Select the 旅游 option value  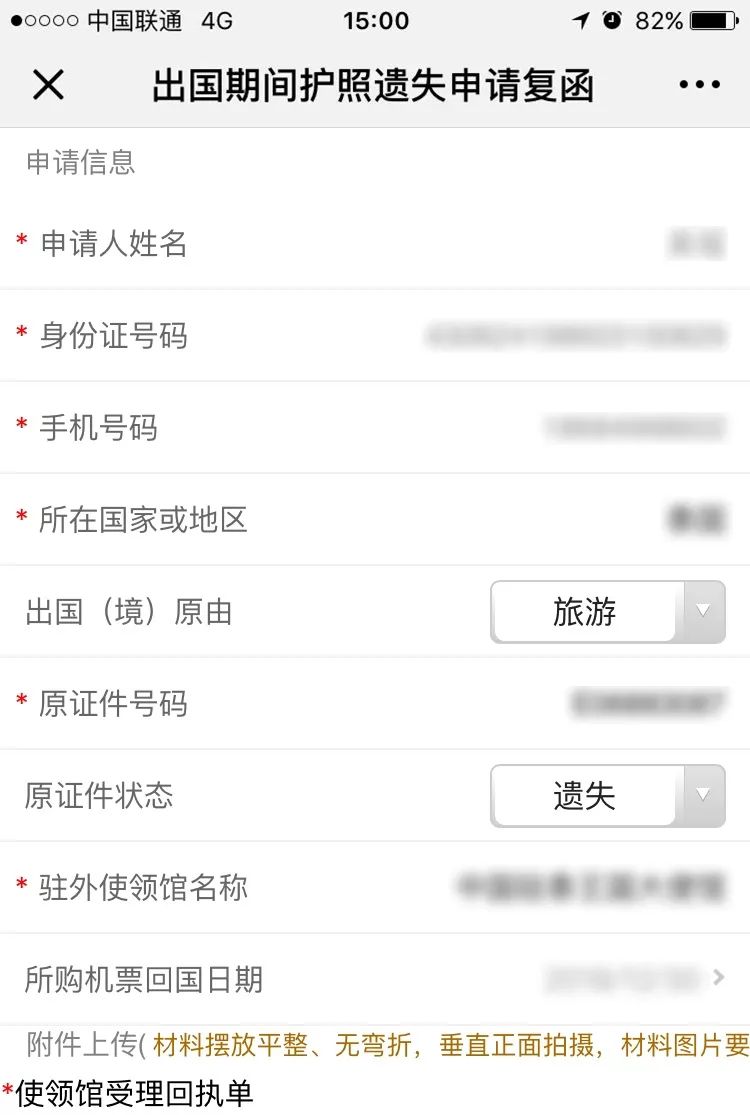pos(585,612)
